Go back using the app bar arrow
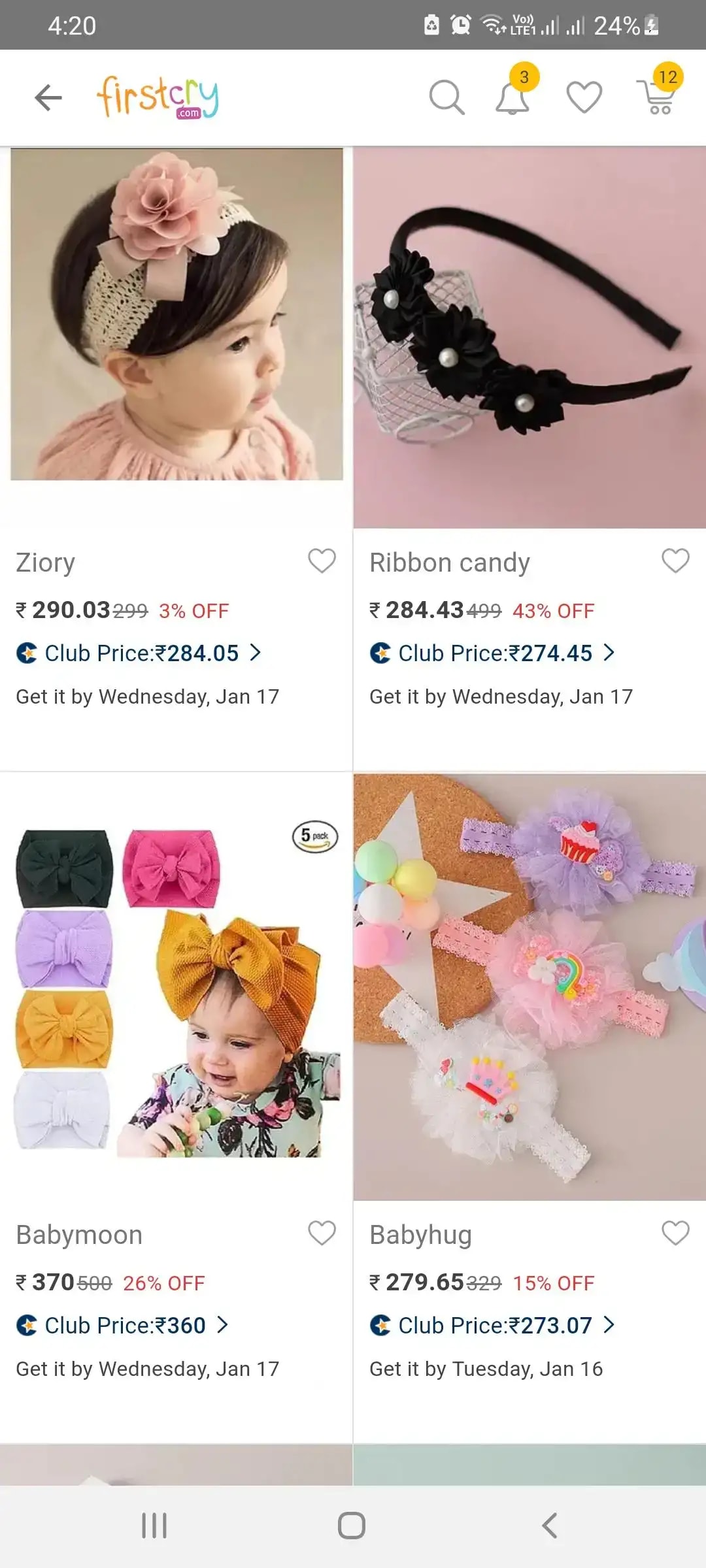The image size is (706, 1568). [48, 98]
